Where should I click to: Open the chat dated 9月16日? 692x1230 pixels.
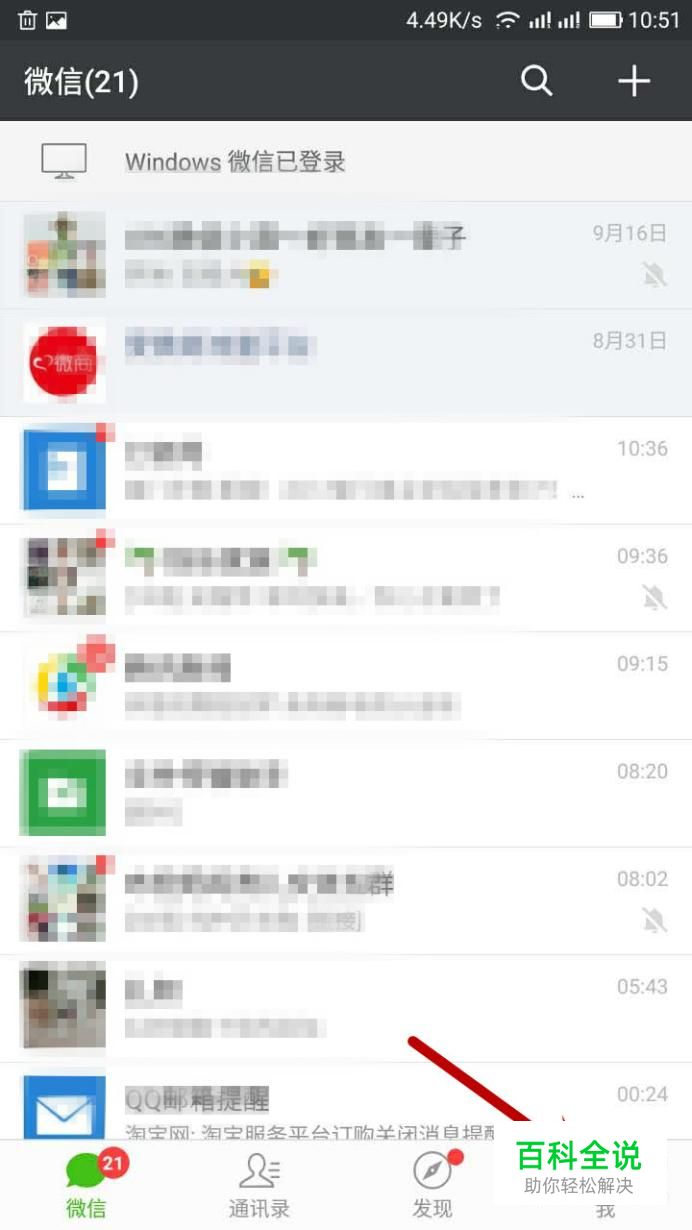point(346,255)
